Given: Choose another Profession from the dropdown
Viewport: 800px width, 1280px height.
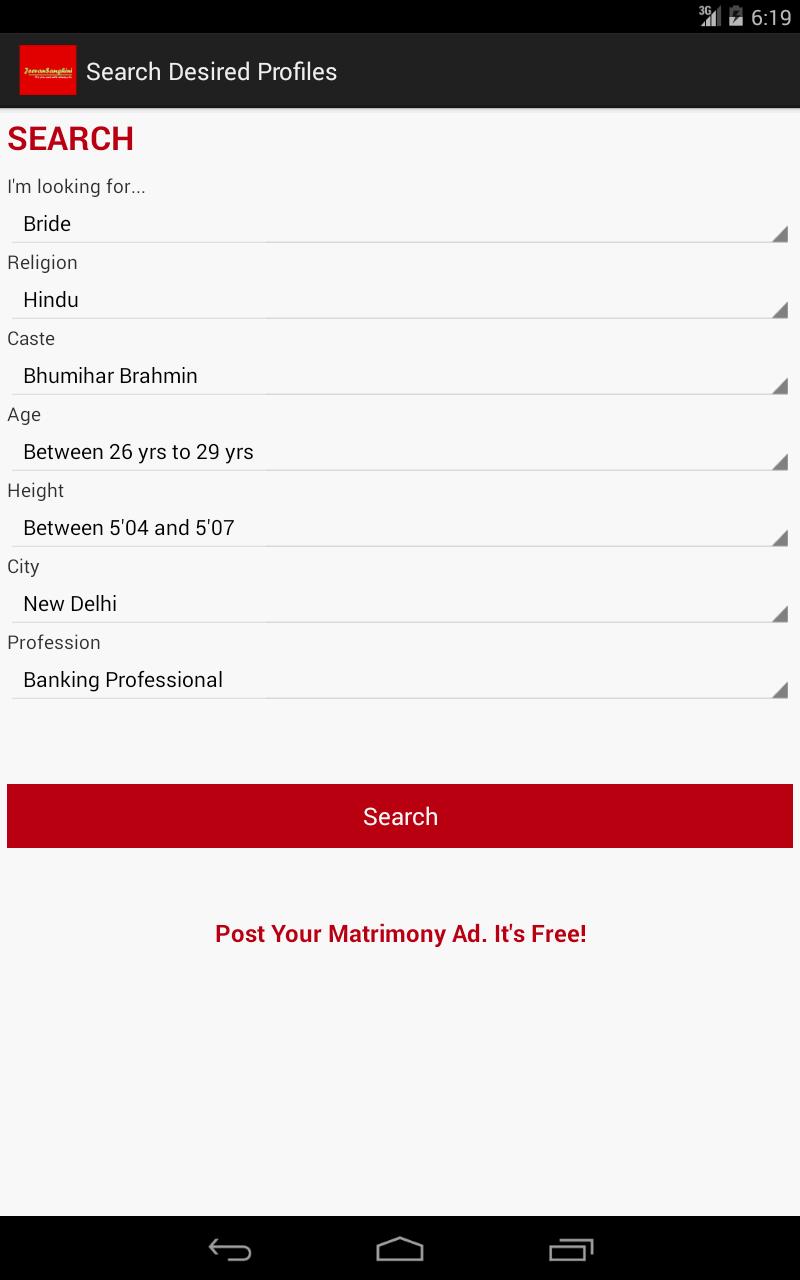Looking at the screenshot, I should [x=400, y=680].
